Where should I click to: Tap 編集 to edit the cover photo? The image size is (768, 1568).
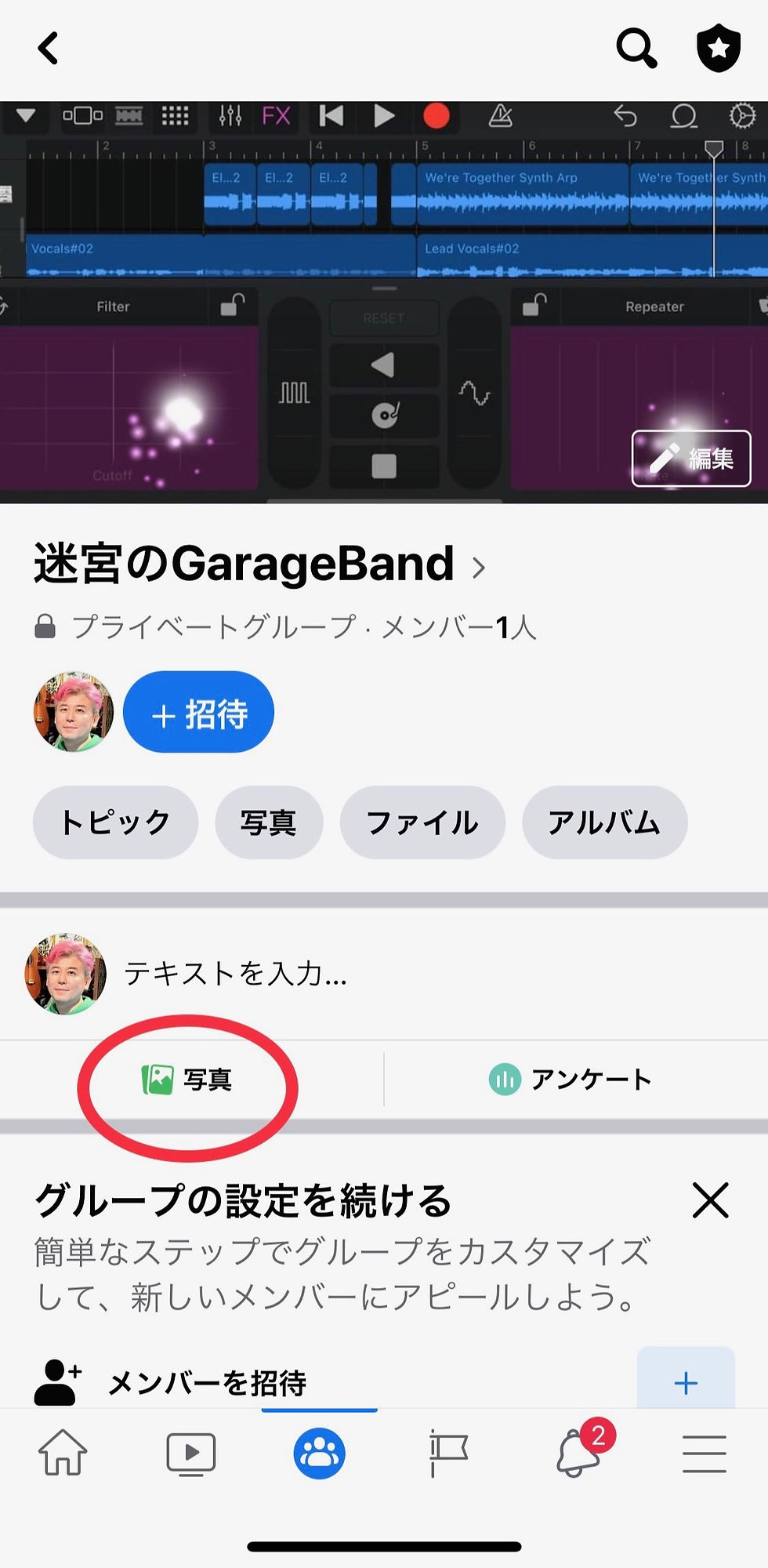pos(691,458)
